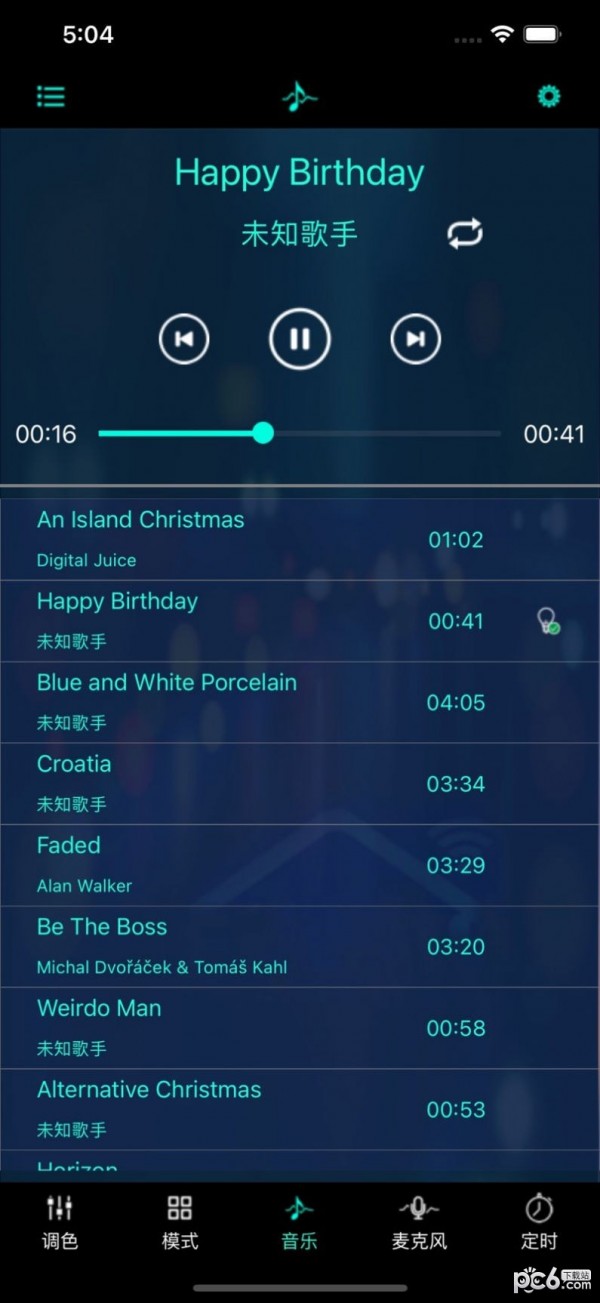Switch to the 定时 tab
The height and width of the screenshot is (1303, 600).
pyautogui.click(x=539, y=1222)
